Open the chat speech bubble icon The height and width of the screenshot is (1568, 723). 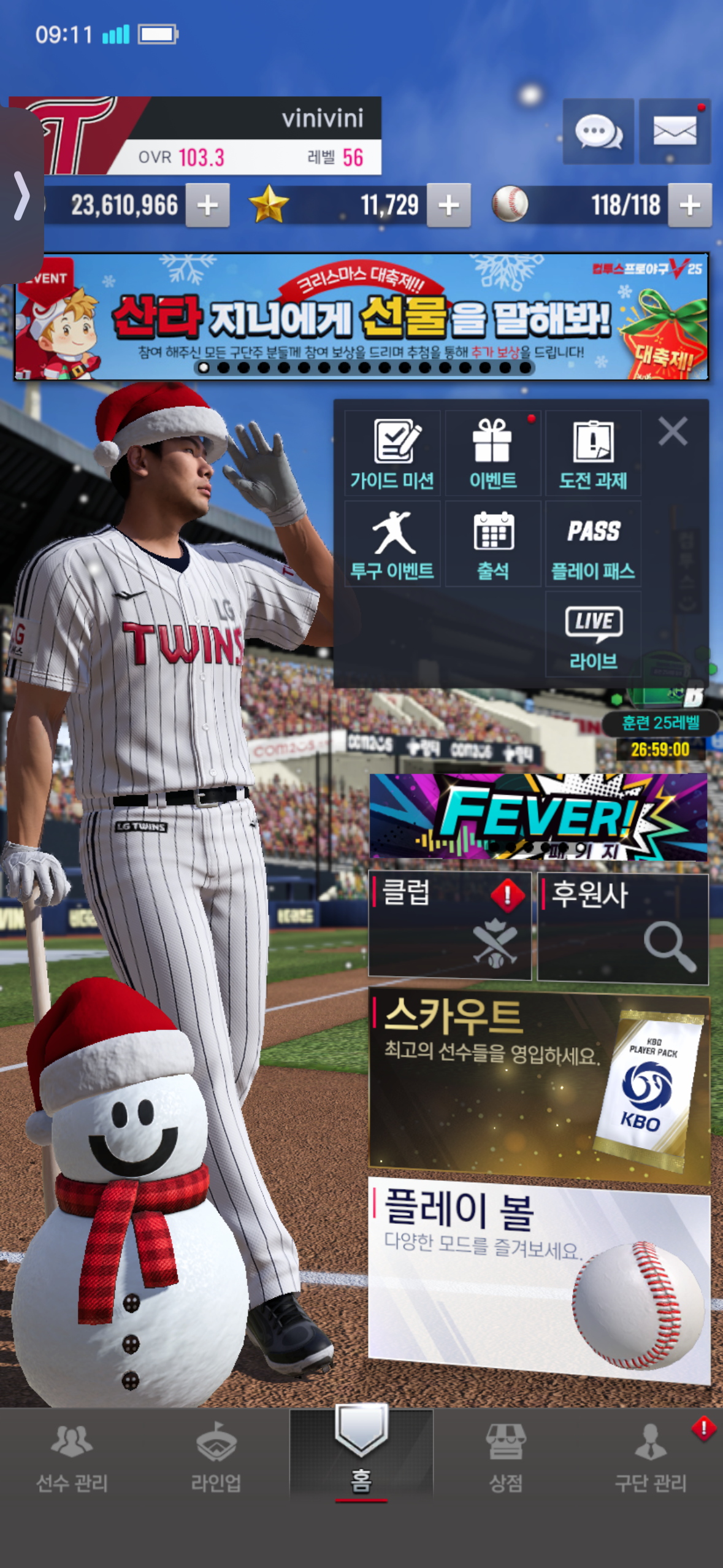(598, 131)
